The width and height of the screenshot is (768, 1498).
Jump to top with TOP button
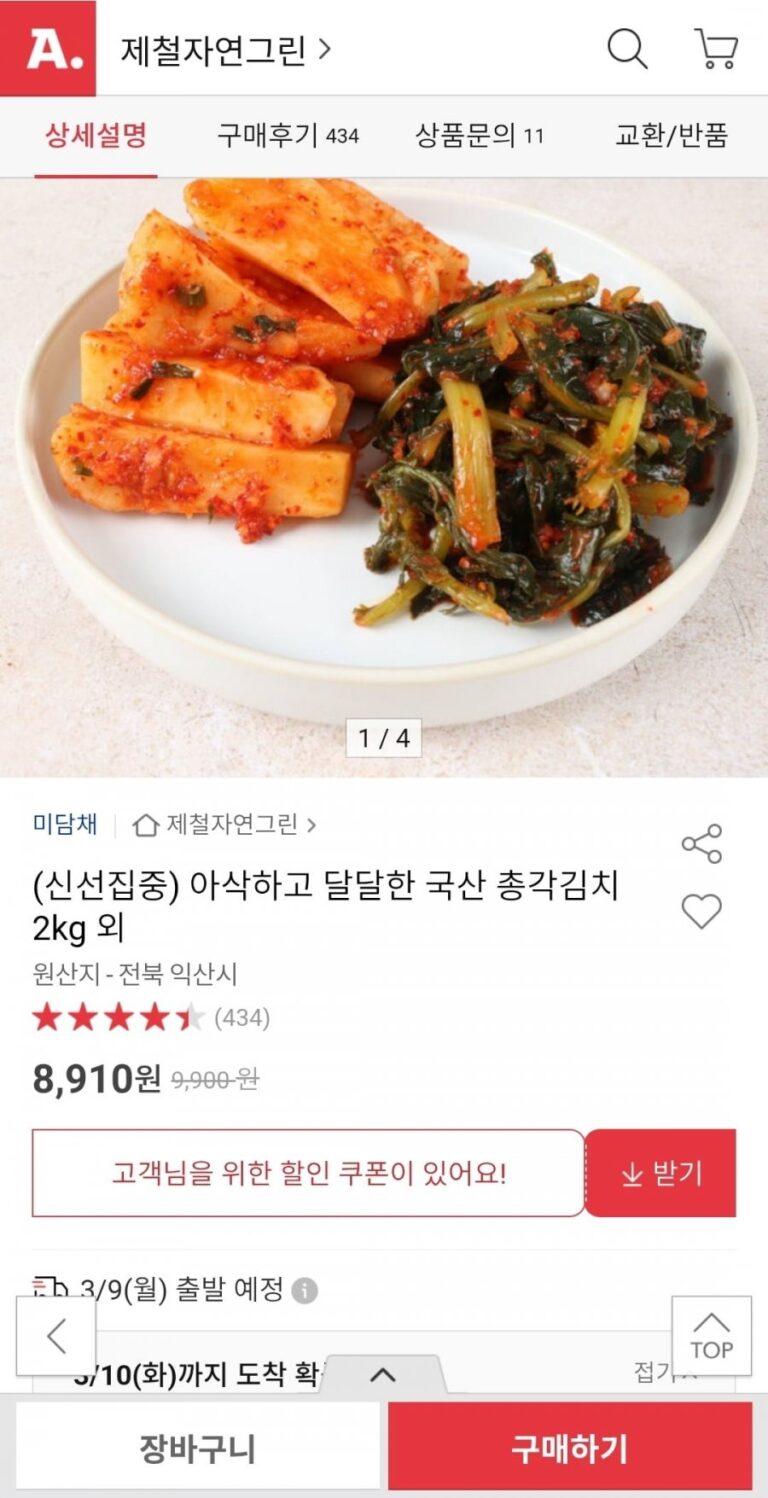(711, 1336)
